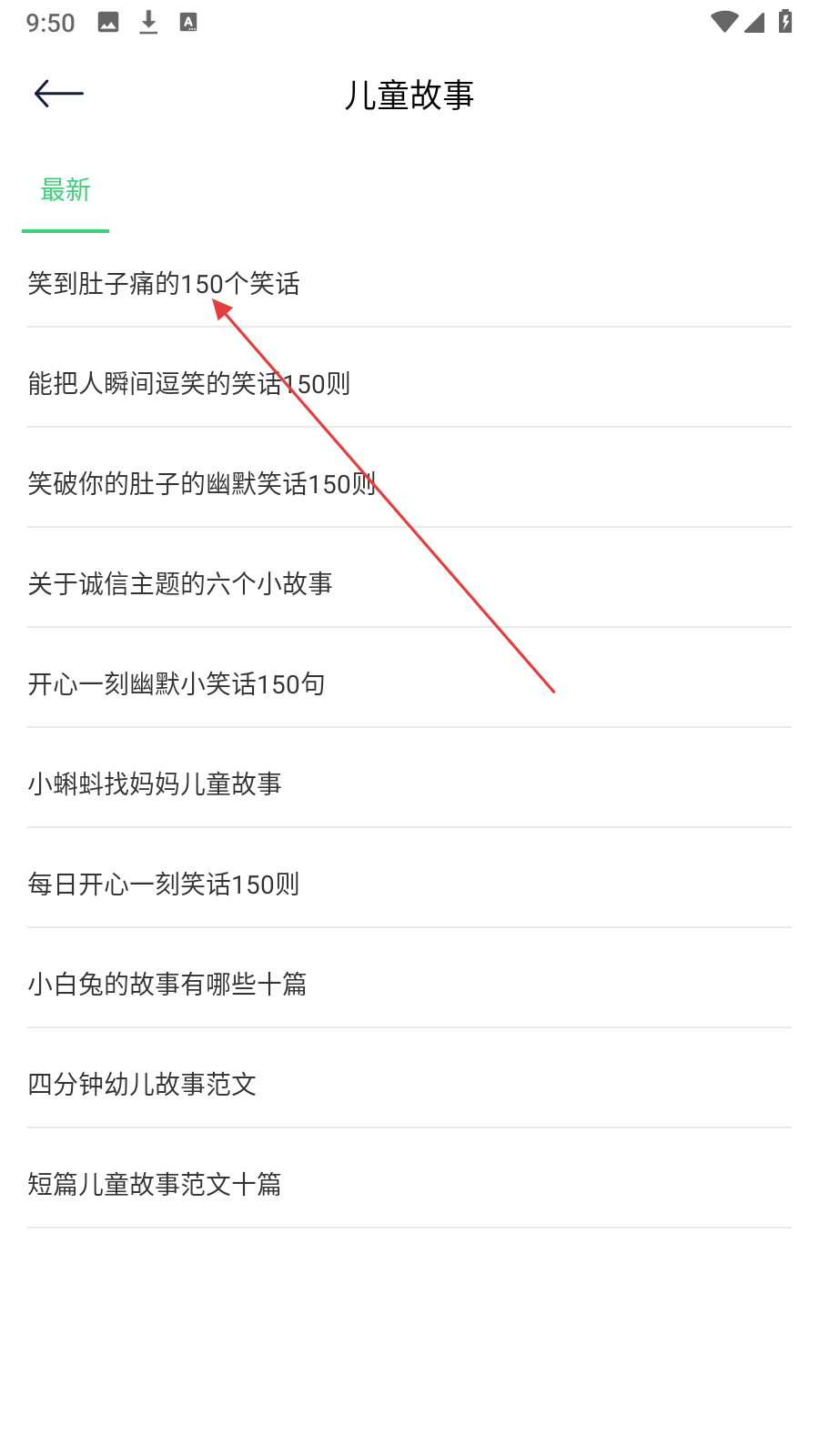Open 能把人瞬间逗笑的笑话150则
The height and width of the screenshot is (1456, 819).
pyautogui.click(x=189, y=384)
